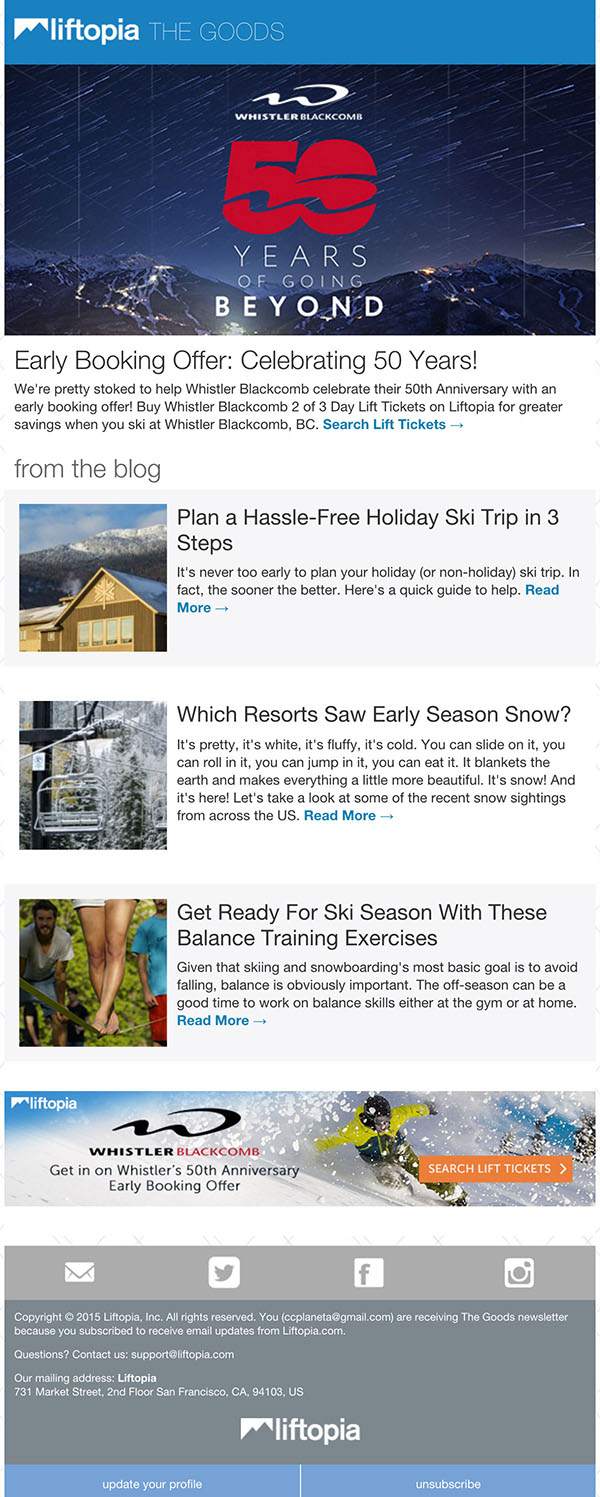
Task: Tap the orange Search Lift Tickets button
Action: (496, 1168)
